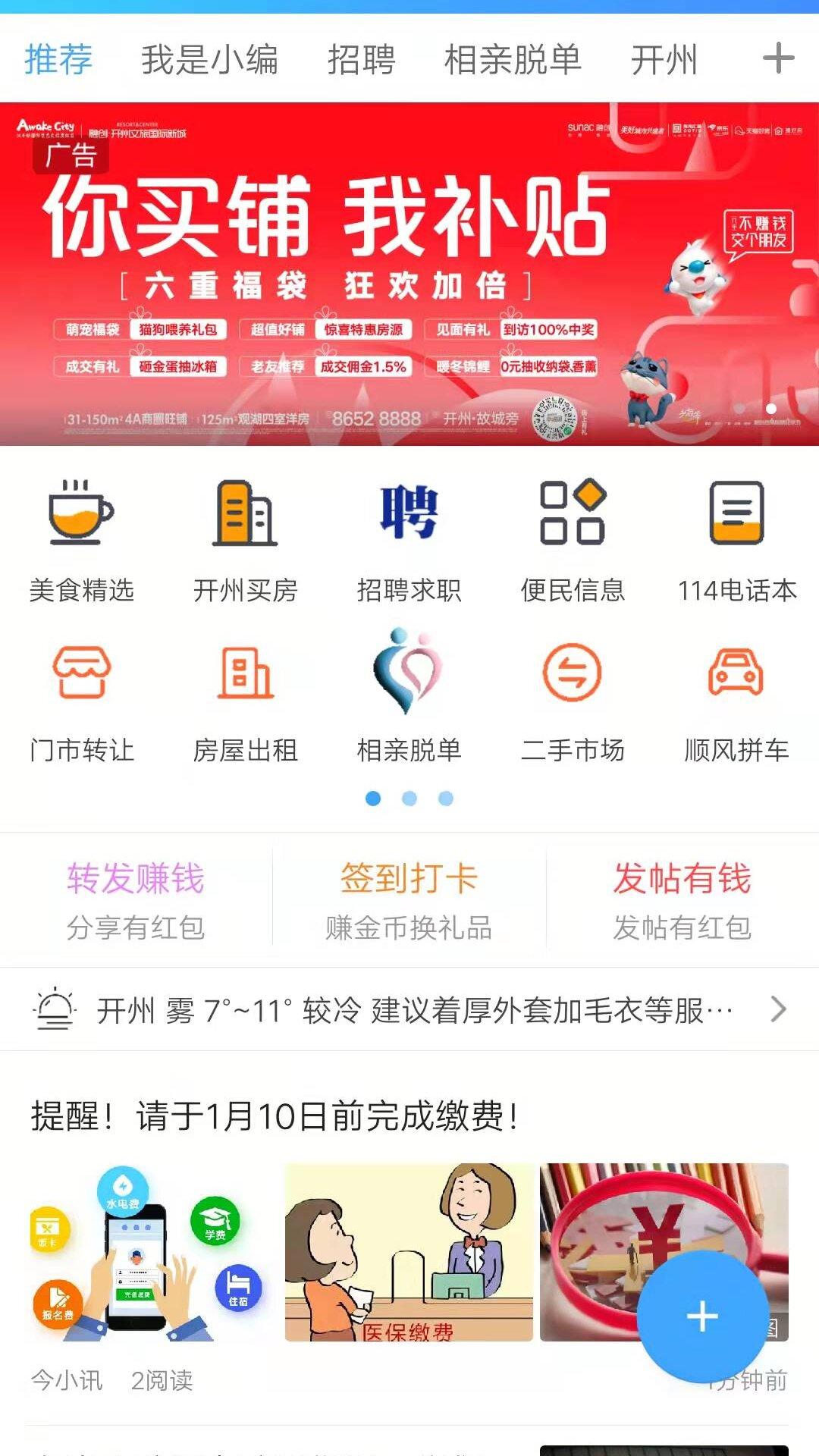
Task: Switch to the 我是小编 tab
Action: coord(209,60)
